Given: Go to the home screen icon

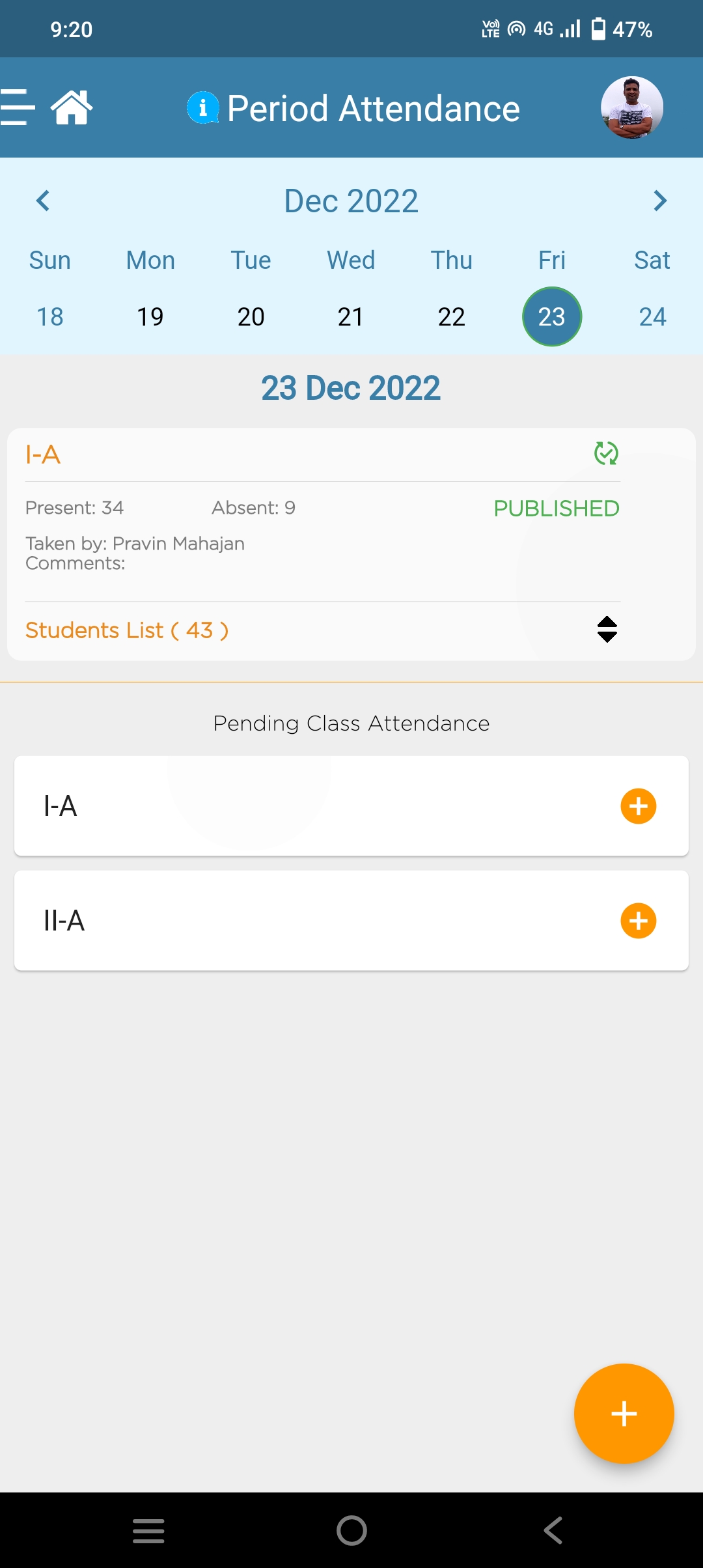Looking at the screenshot, I should point(72,107).
